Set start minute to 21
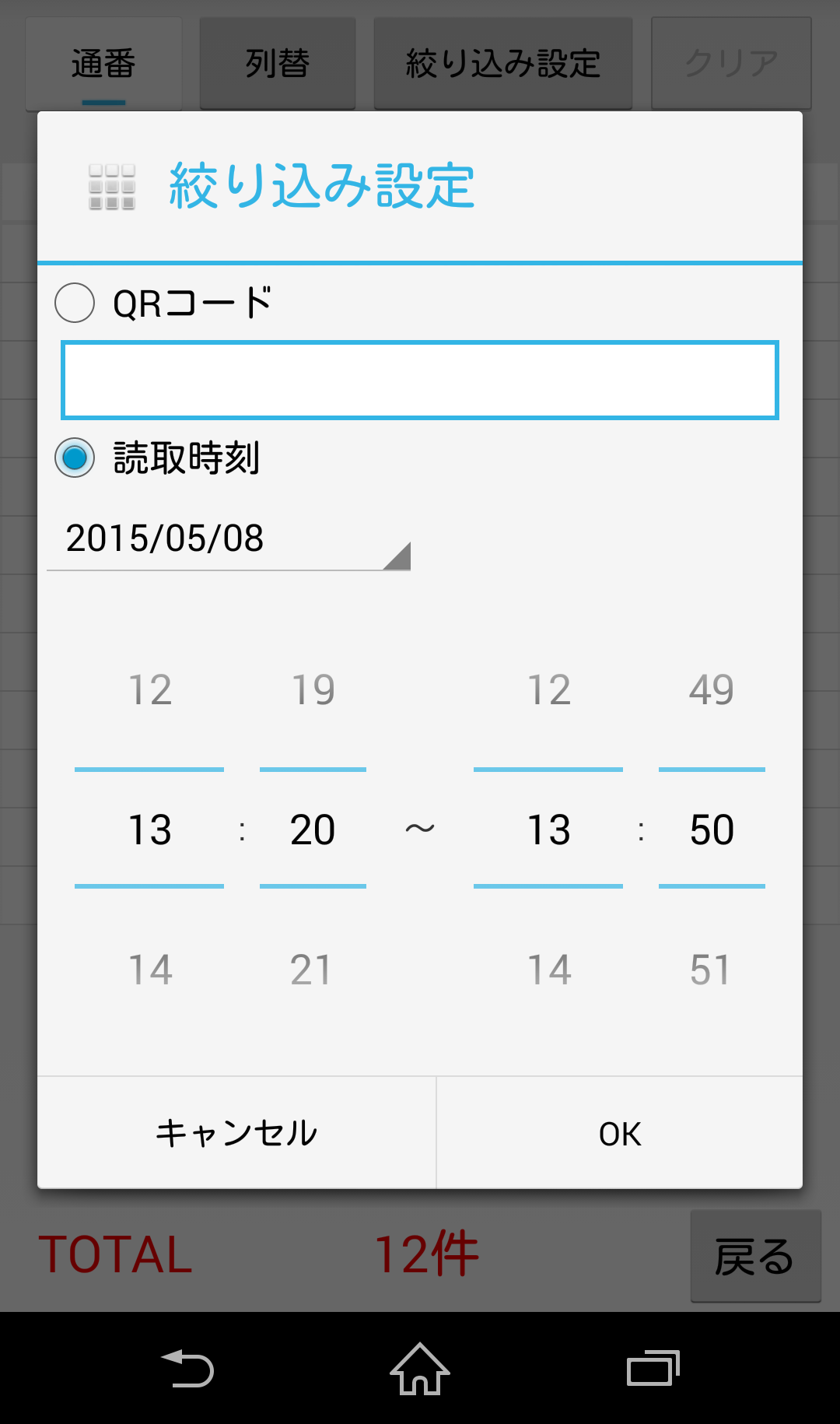The width and height of the screenshot is (840, 1424). (x=313, y=970)
